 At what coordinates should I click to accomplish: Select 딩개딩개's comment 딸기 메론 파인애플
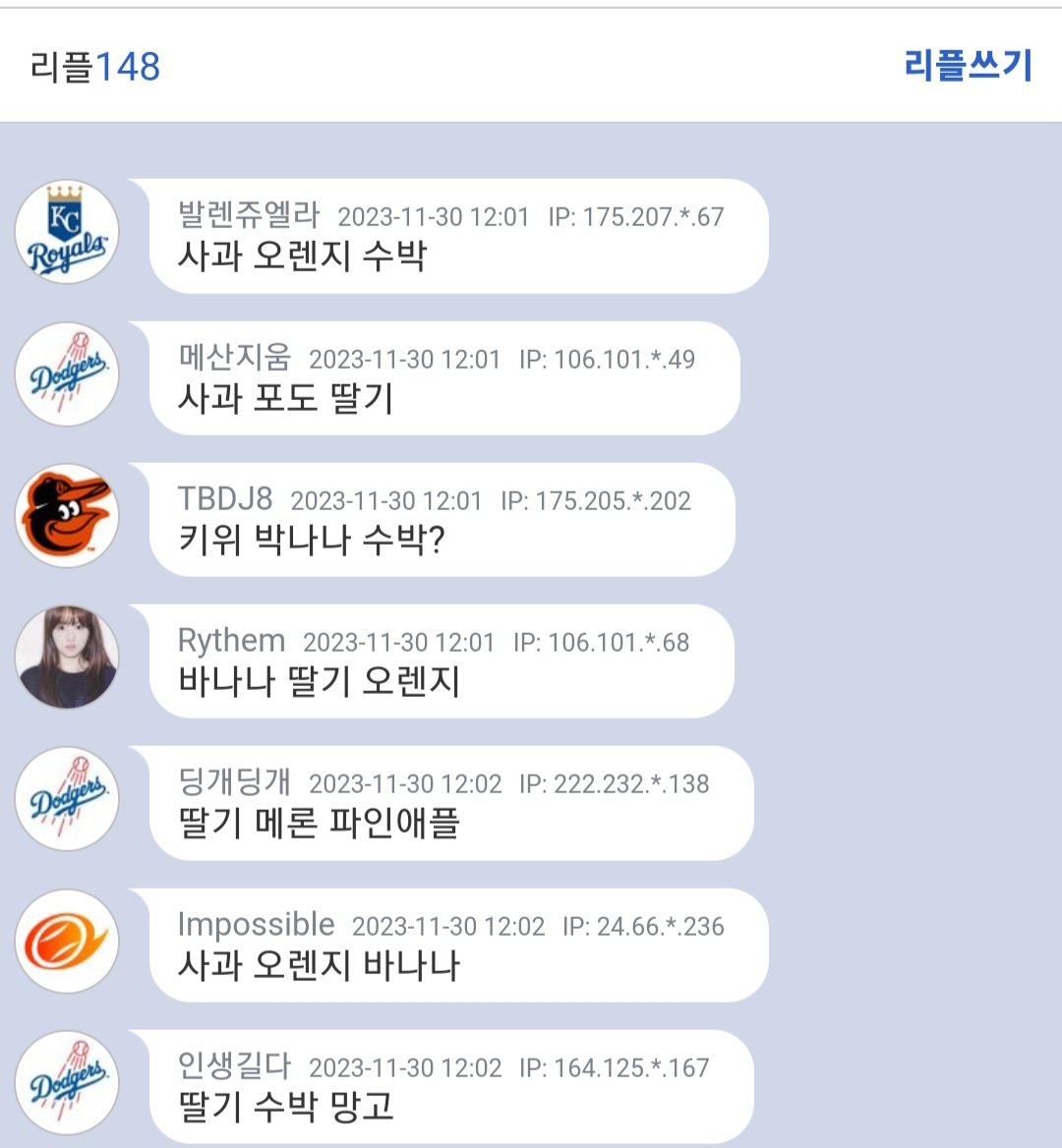click(x=319, y=824)
